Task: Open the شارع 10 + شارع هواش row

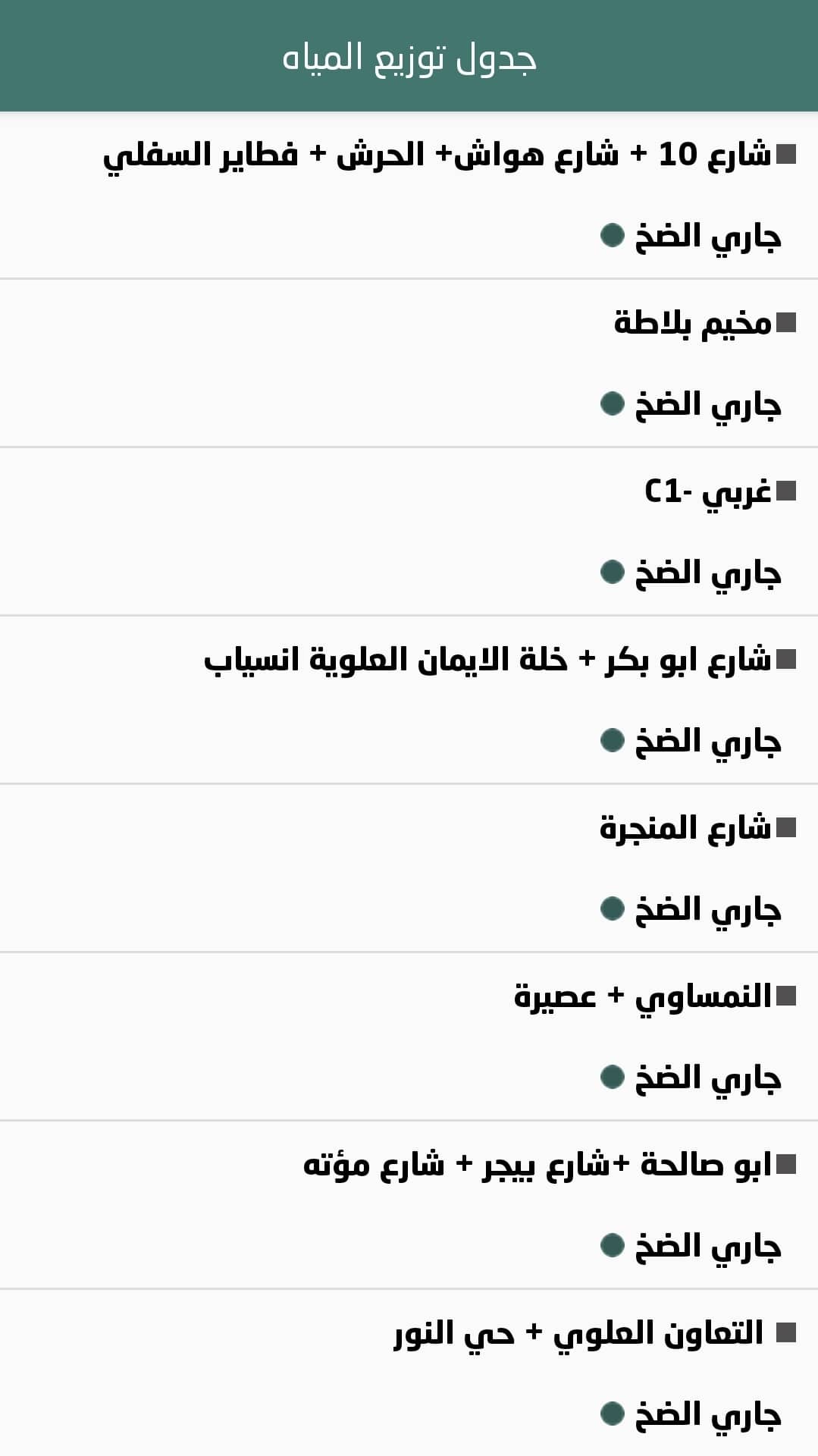Action: pos(437,155)
